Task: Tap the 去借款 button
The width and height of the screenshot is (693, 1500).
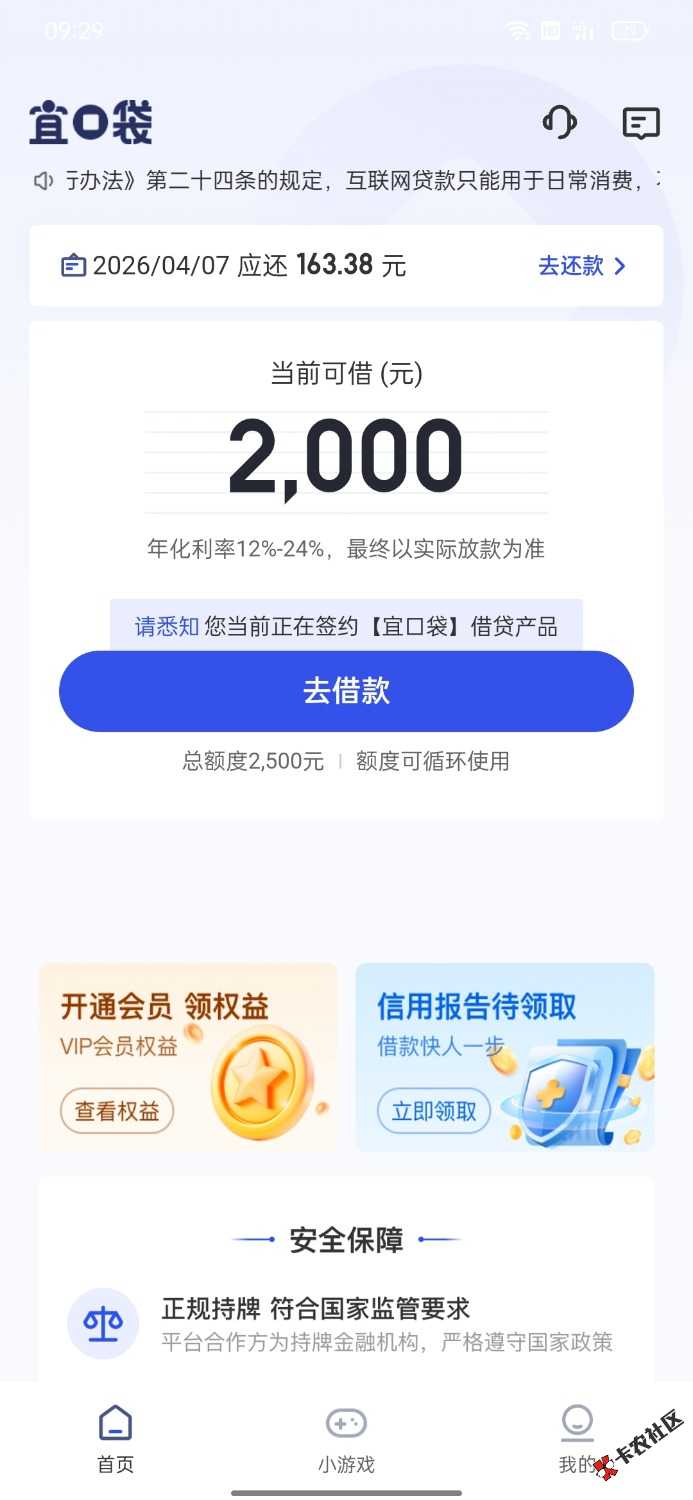Action: (x=346, y=691)
